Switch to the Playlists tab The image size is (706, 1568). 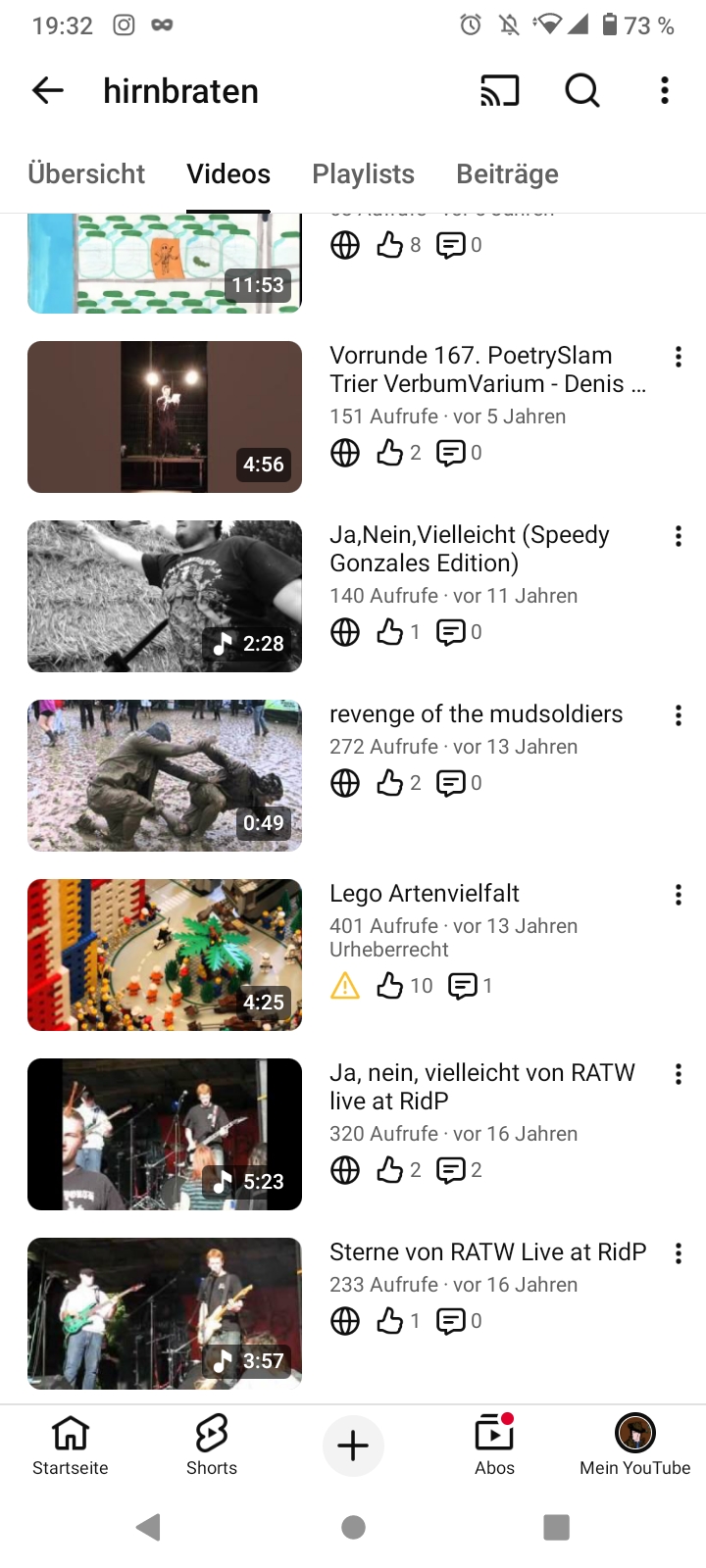(363, 173)
